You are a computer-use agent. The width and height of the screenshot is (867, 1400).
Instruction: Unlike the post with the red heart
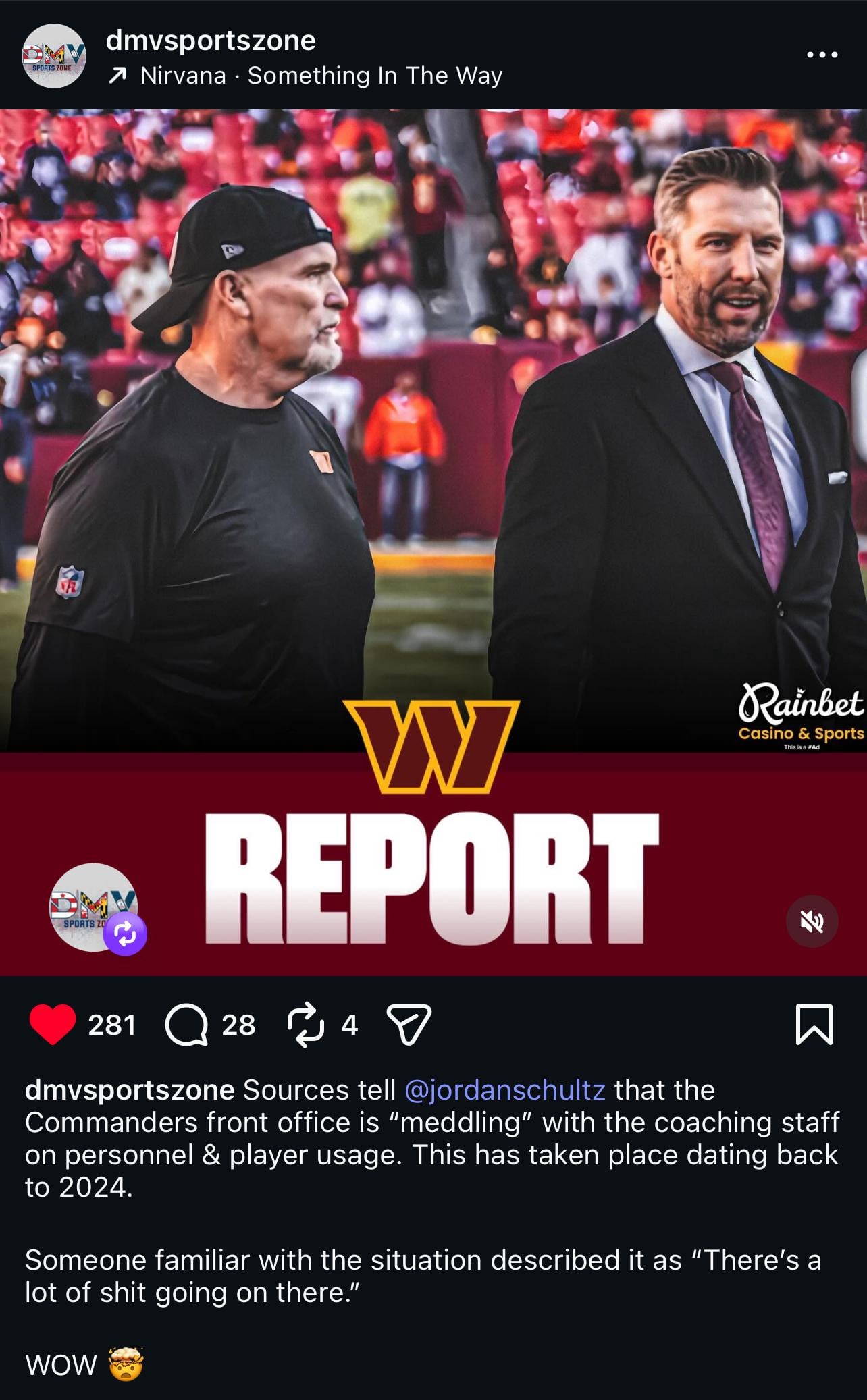pos(53,1025)
